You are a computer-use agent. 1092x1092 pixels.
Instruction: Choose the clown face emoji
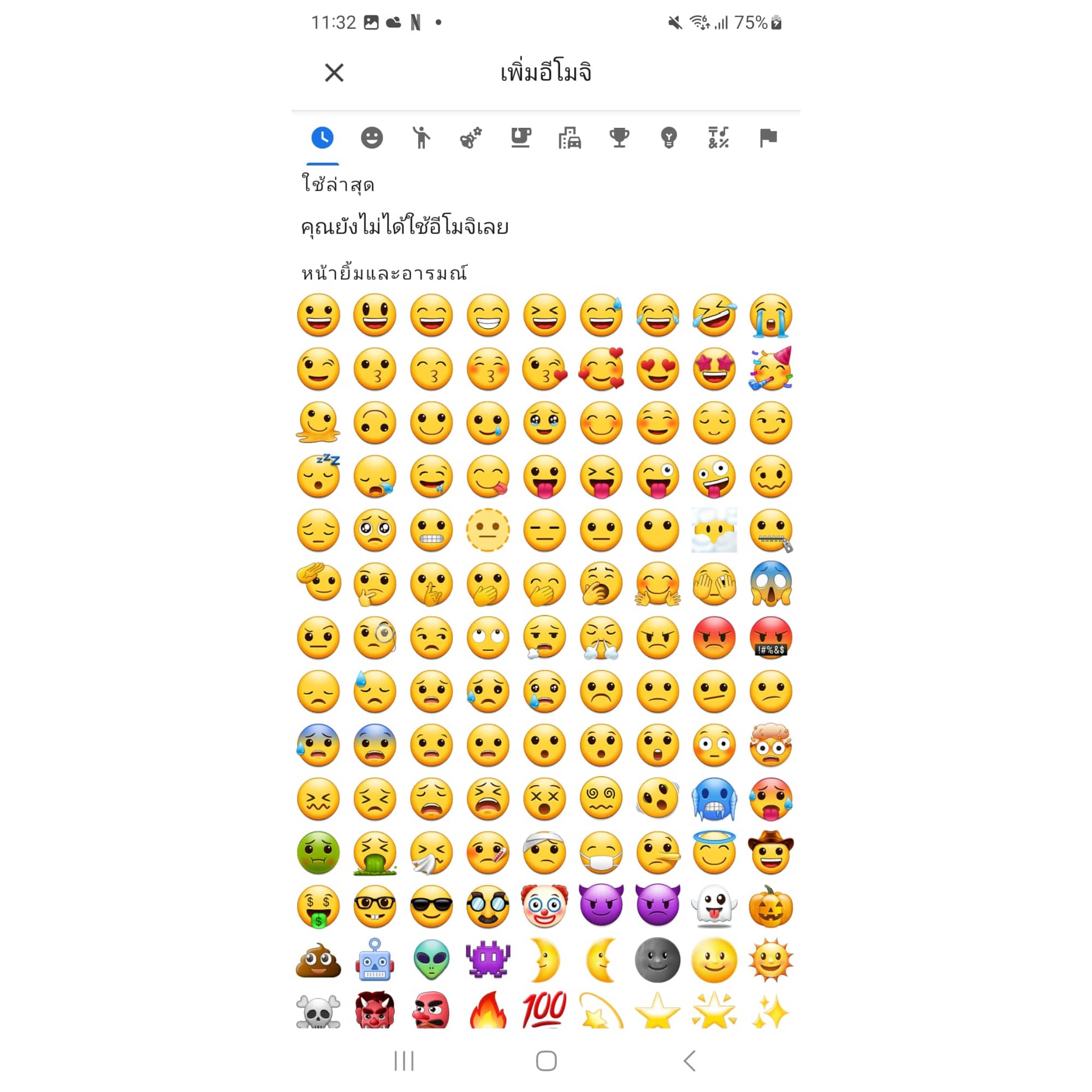click(544, 906)
